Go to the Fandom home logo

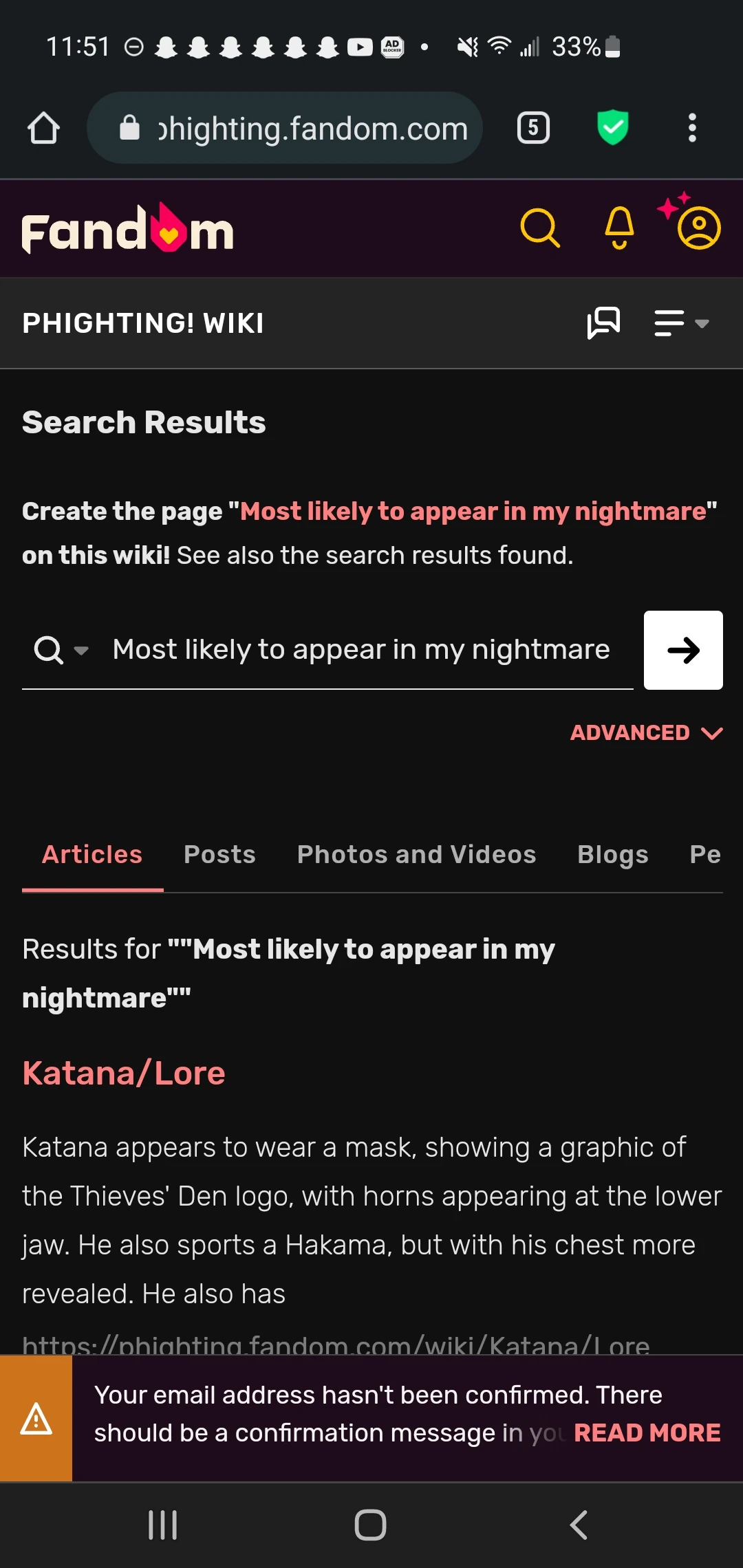[128, 230]
